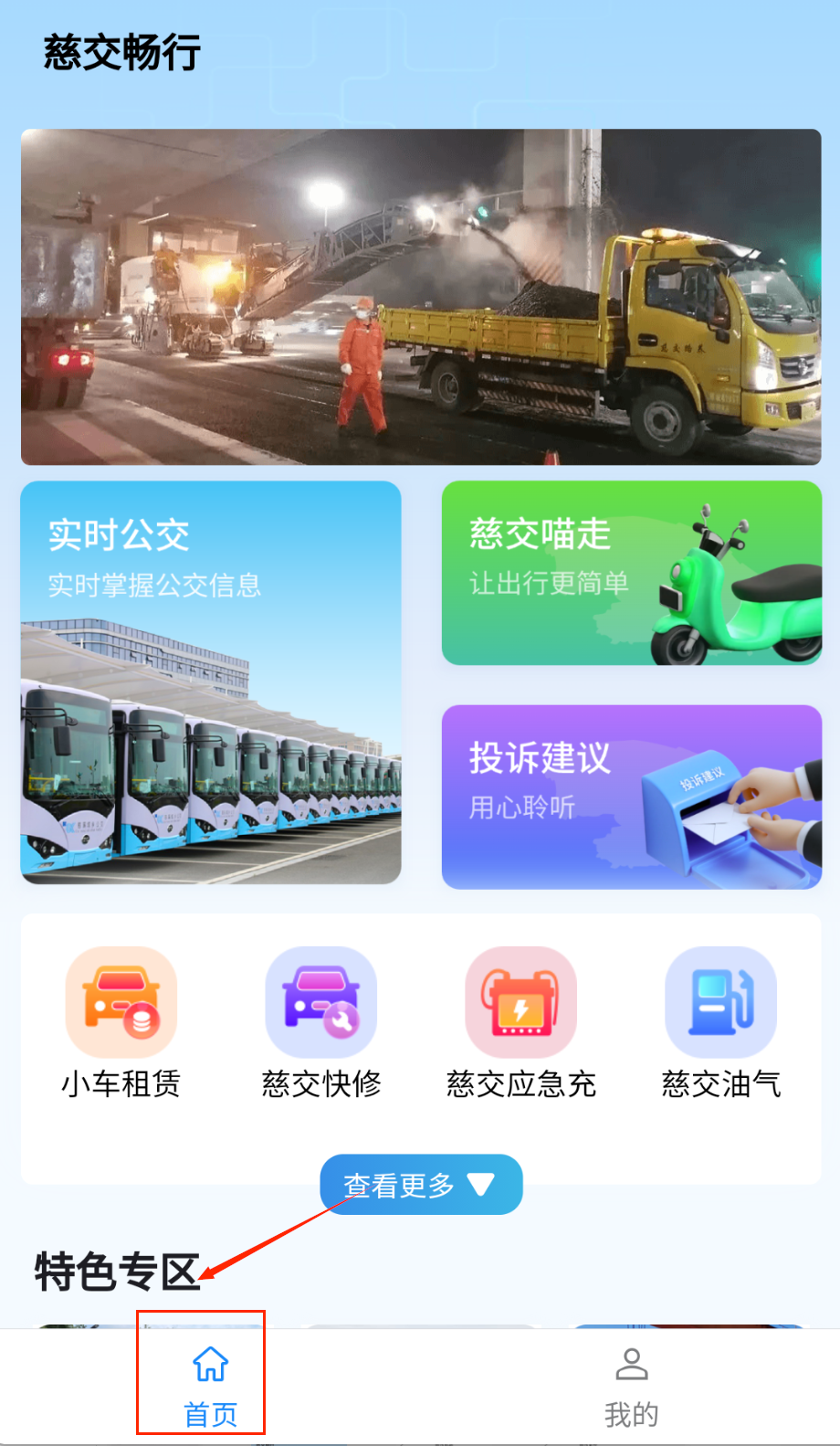Go to the 我的 profile tab

[631, 1385]
